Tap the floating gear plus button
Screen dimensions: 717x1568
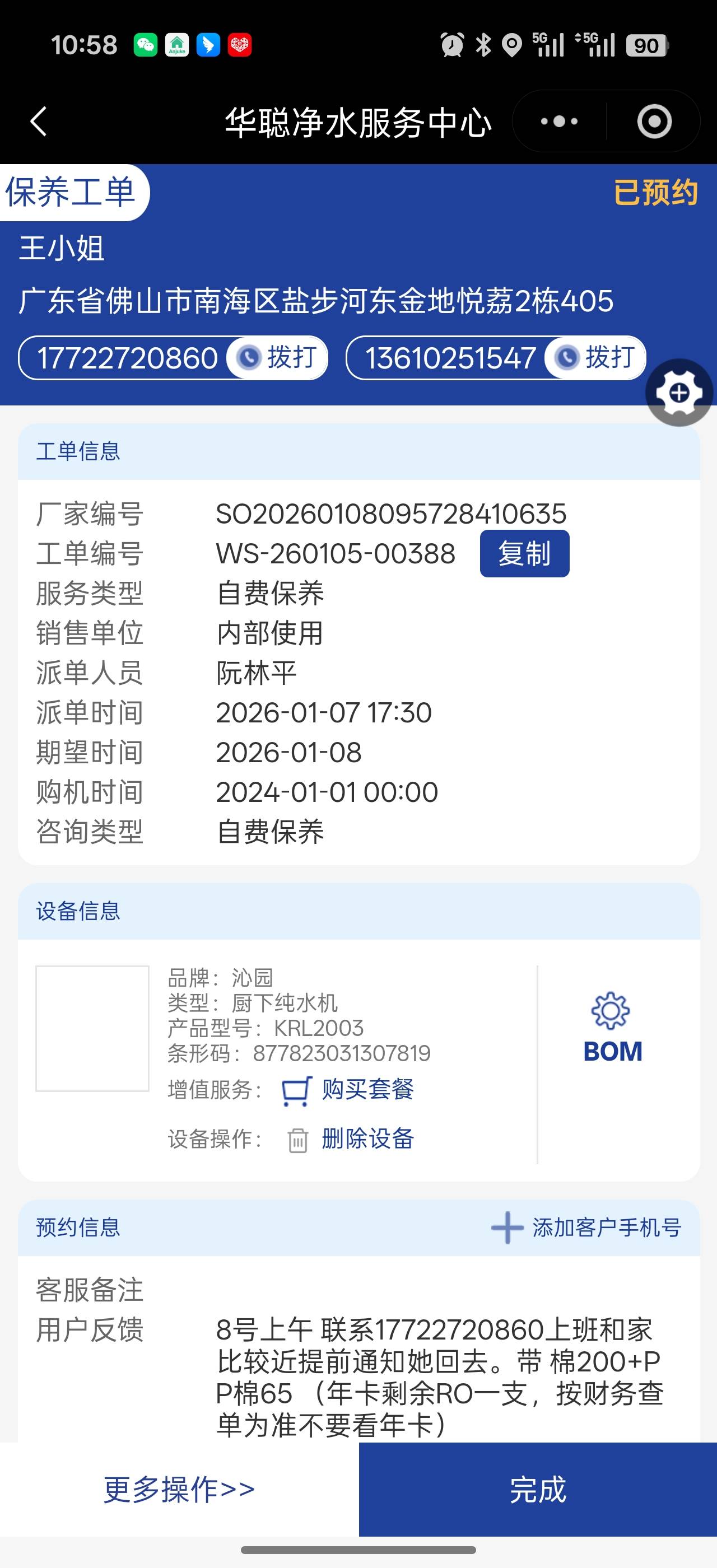point(679,393)
